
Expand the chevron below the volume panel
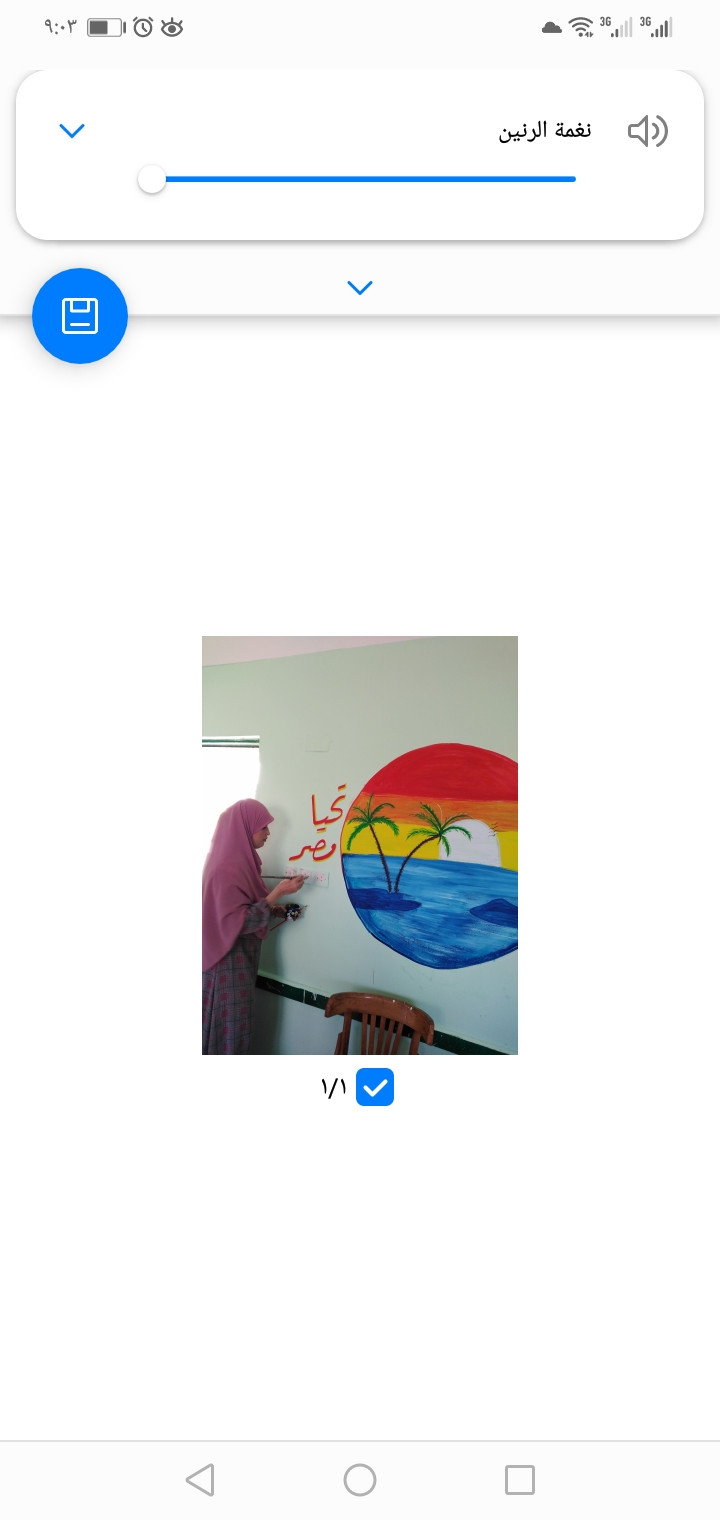click(359, 288)
